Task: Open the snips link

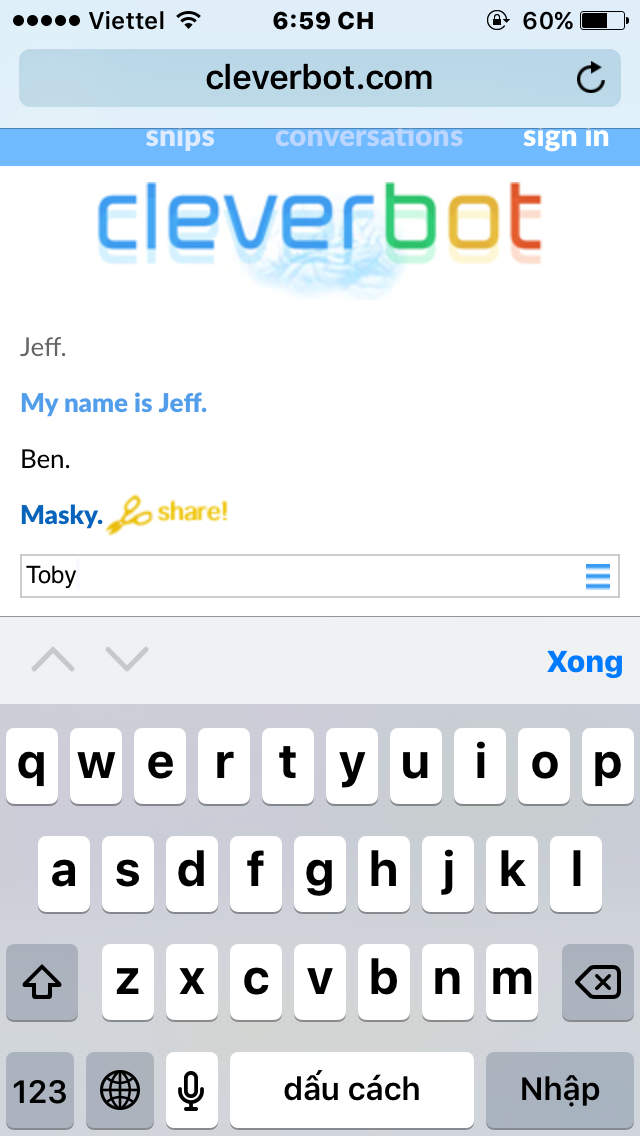Action: 180,138
